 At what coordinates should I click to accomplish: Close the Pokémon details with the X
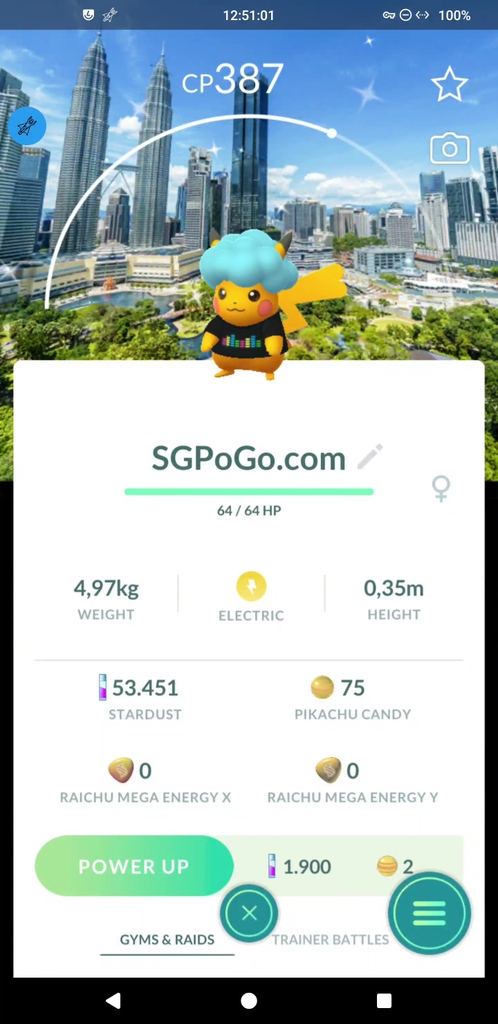pos(249,913)
